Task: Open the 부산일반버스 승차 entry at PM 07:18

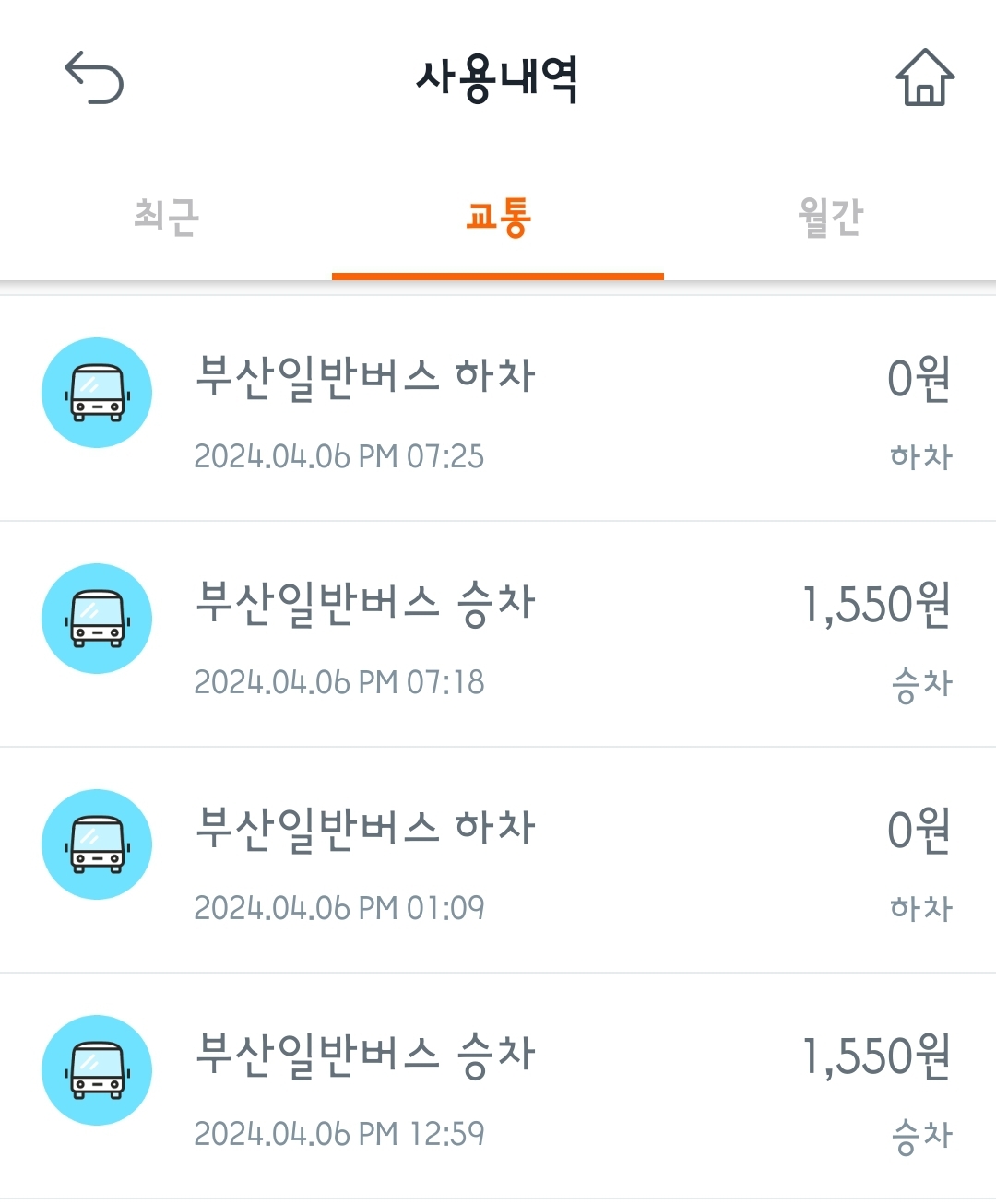Action: (498, 634)
